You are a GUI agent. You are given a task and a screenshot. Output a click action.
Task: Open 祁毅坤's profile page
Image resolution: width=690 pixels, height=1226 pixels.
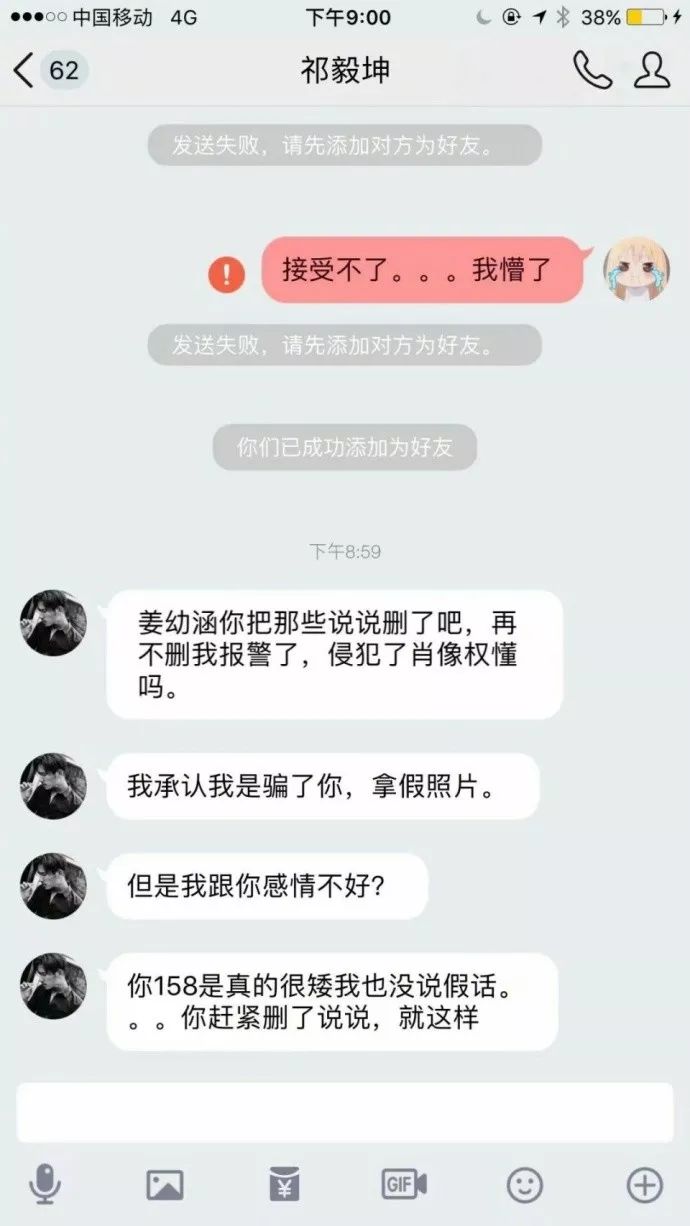[652, 70]
